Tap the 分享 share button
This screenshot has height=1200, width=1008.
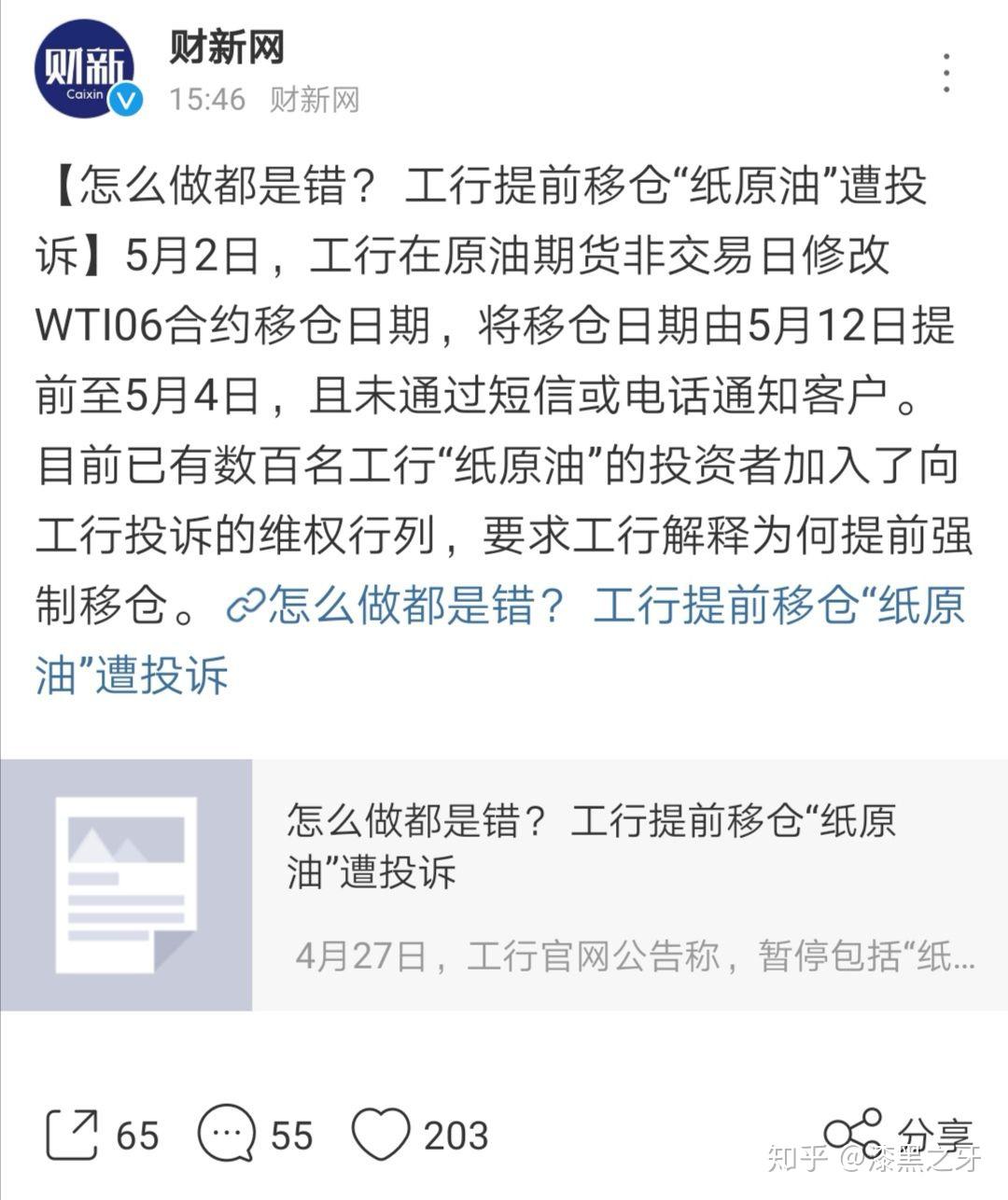(x=896, y=1133)
